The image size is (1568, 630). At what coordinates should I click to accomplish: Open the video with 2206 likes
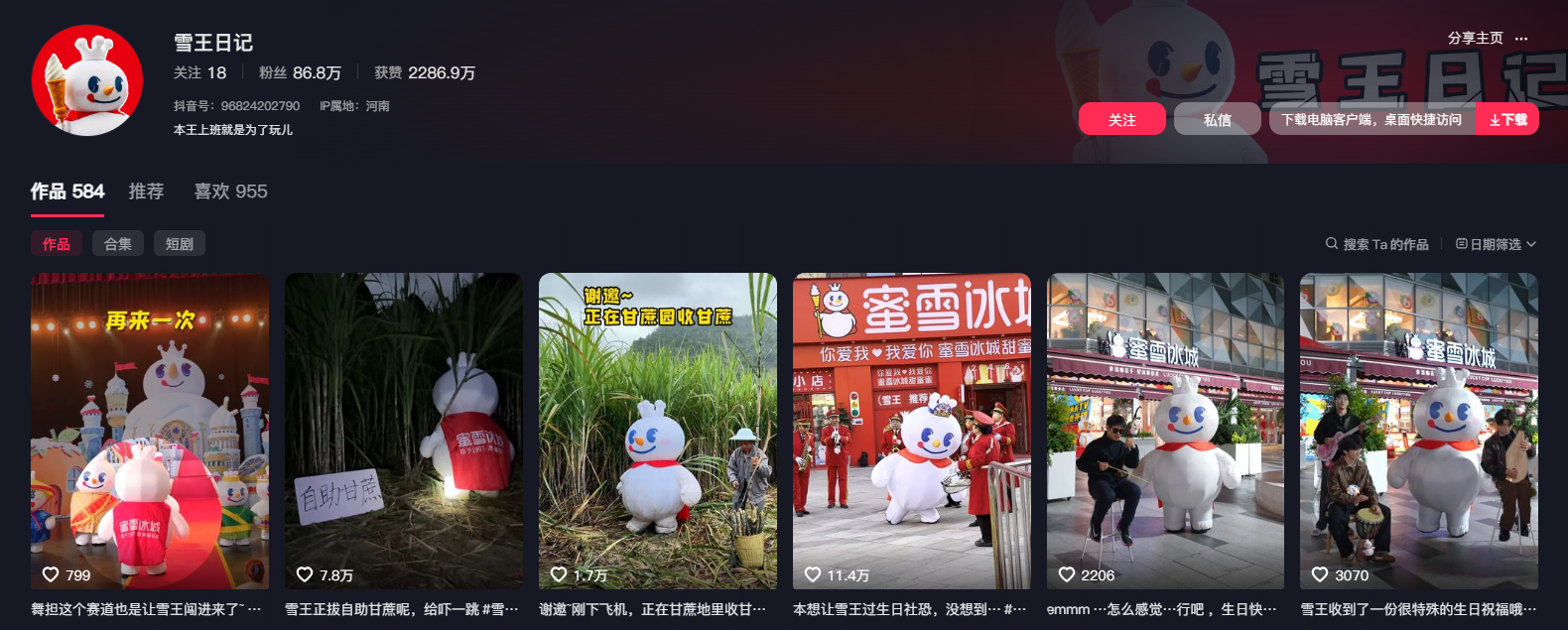click(1165, 431)
